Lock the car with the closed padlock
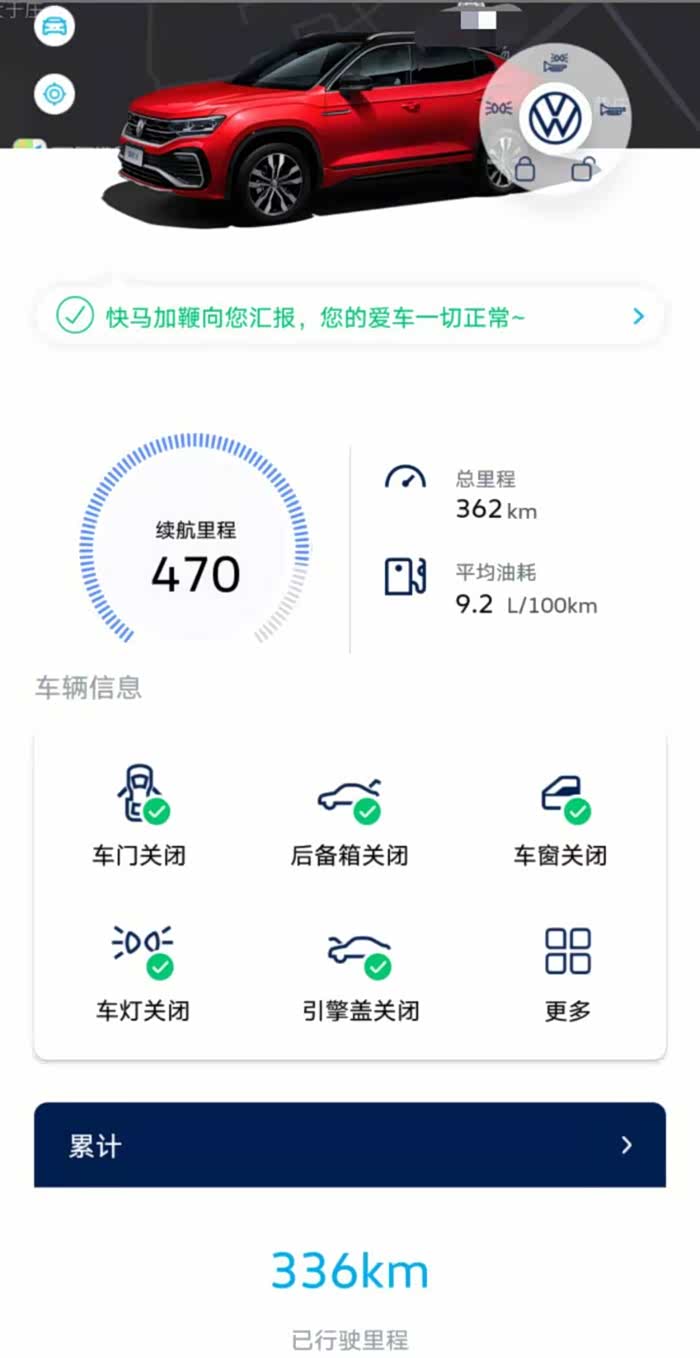This screenshot has width=700, height=1358. pyautogui.click(x=524, y=170)
